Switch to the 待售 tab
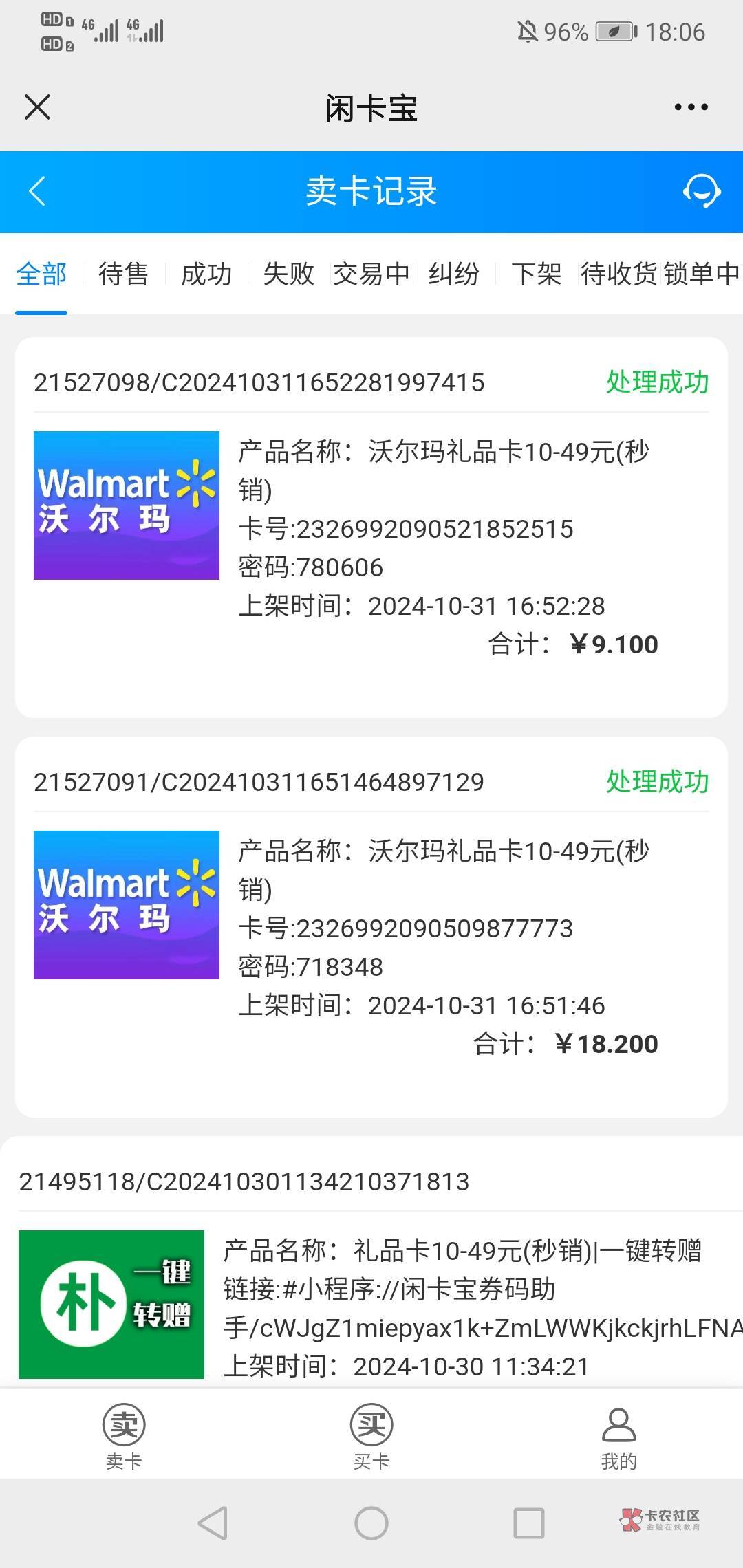 tap(124, 274)
